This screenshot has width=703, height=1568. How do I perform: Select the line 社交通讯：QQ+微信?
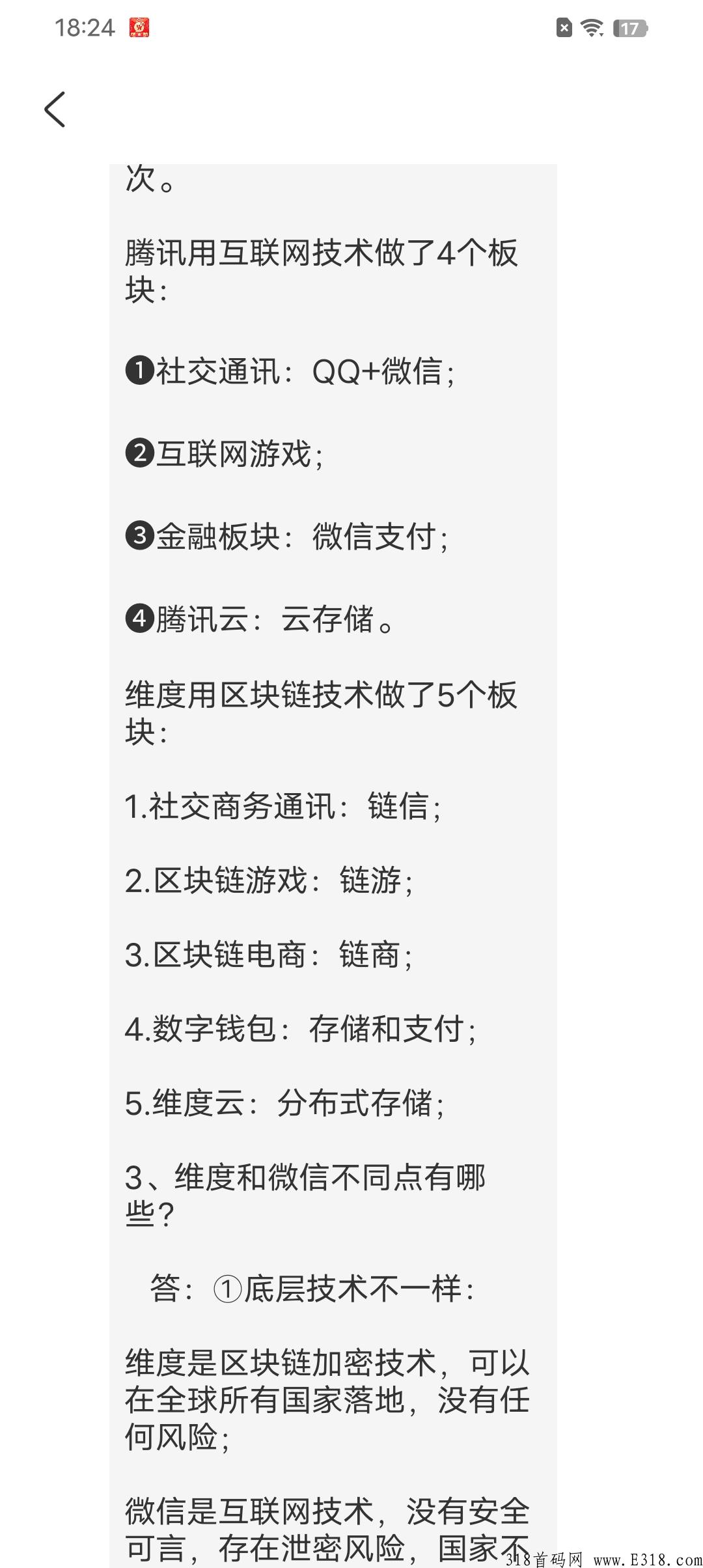(x=293, y=372)
